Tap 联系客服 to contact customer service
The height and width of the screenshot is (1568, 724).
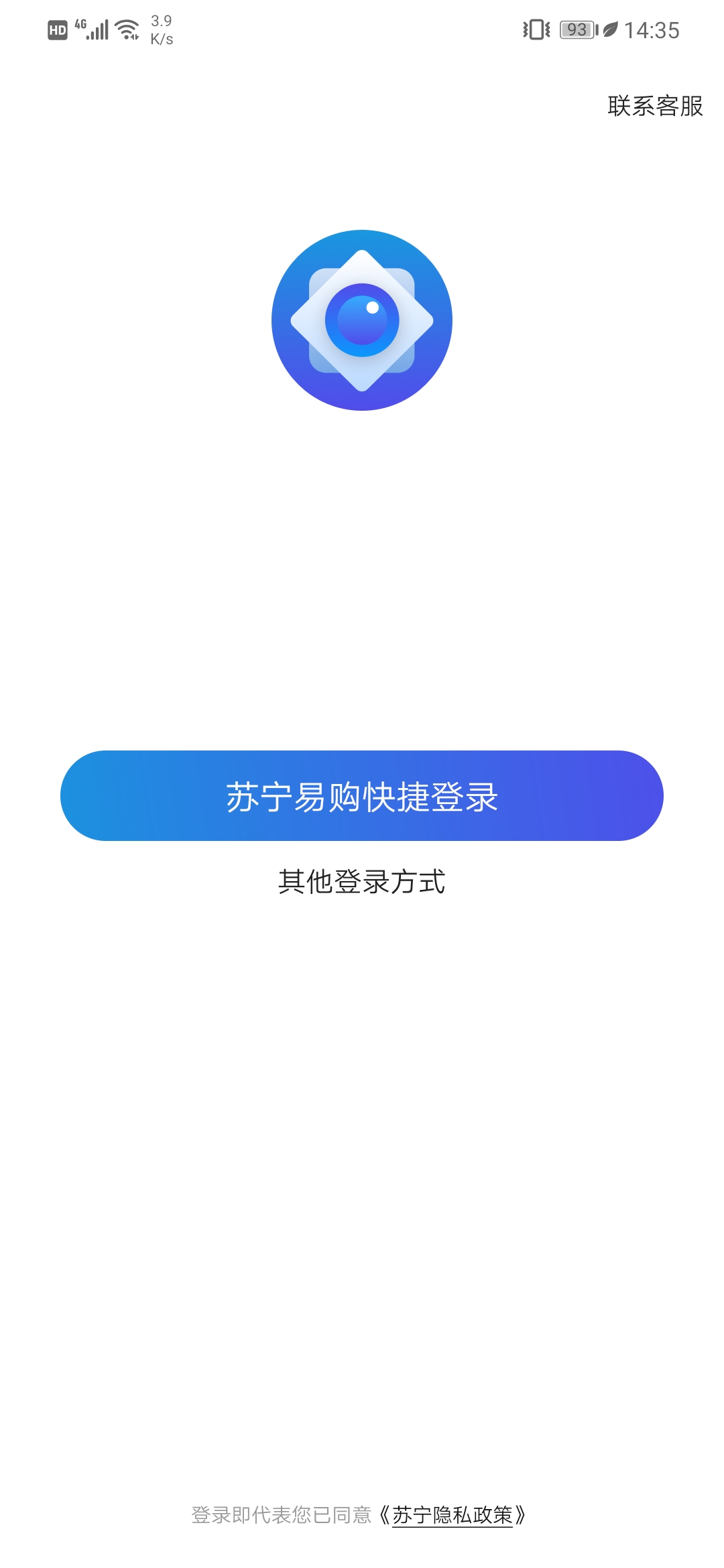[x=655, y=106]
